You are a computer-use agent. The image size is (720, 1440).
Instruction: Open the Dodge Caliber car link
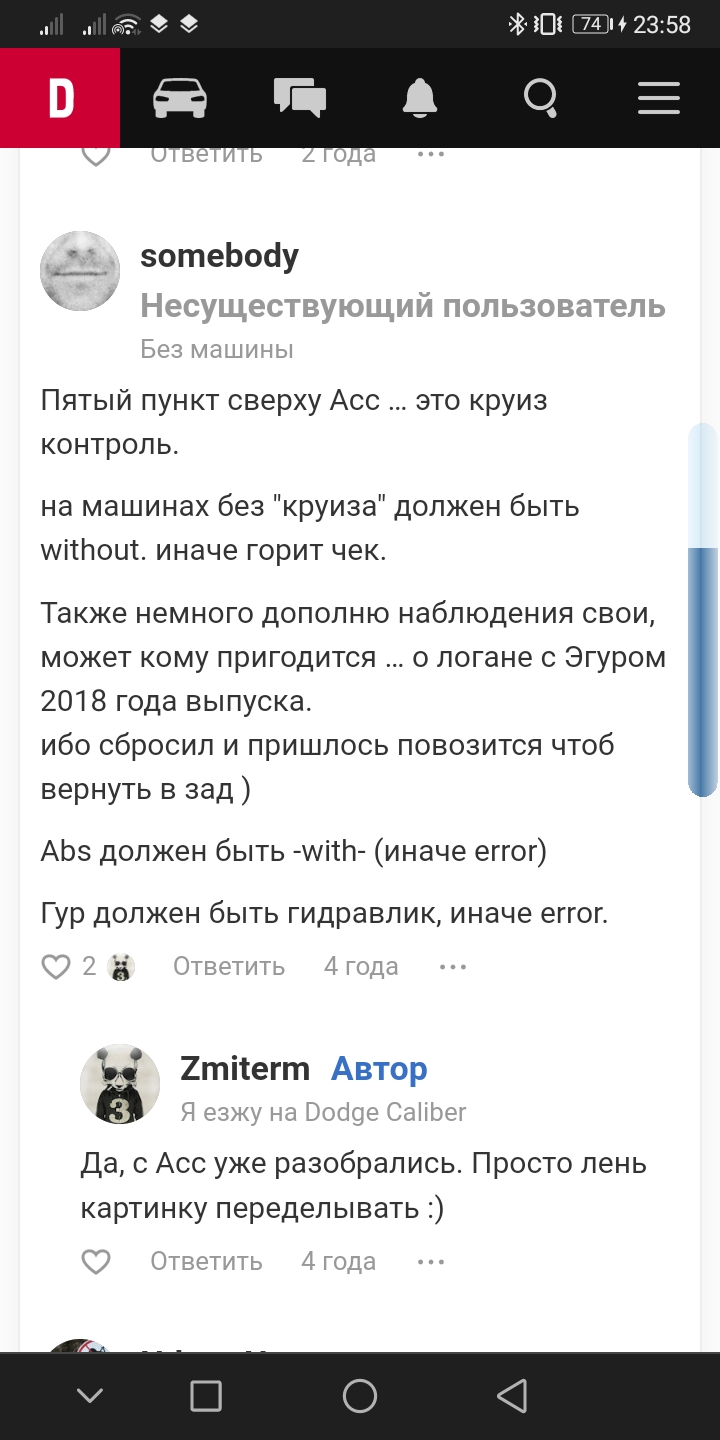[x=385, y=1112]
